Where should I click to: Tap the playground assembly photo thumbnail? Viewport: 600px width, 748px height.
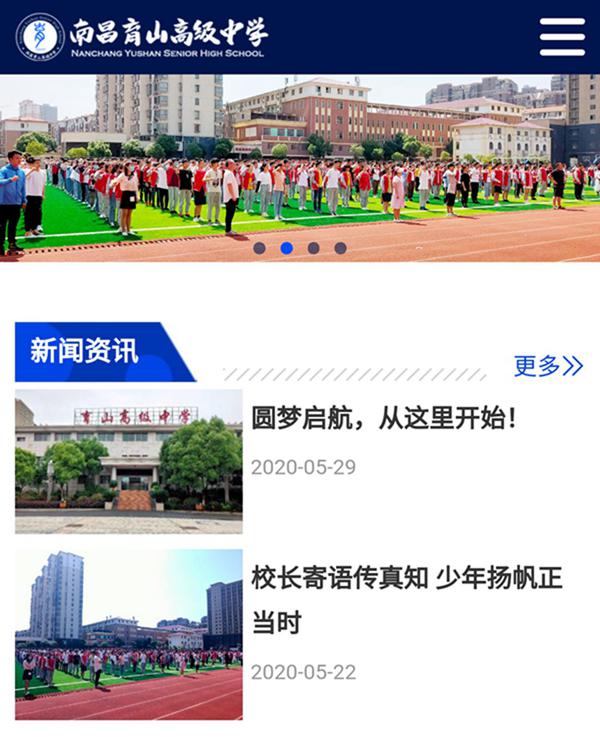[129, 634]
